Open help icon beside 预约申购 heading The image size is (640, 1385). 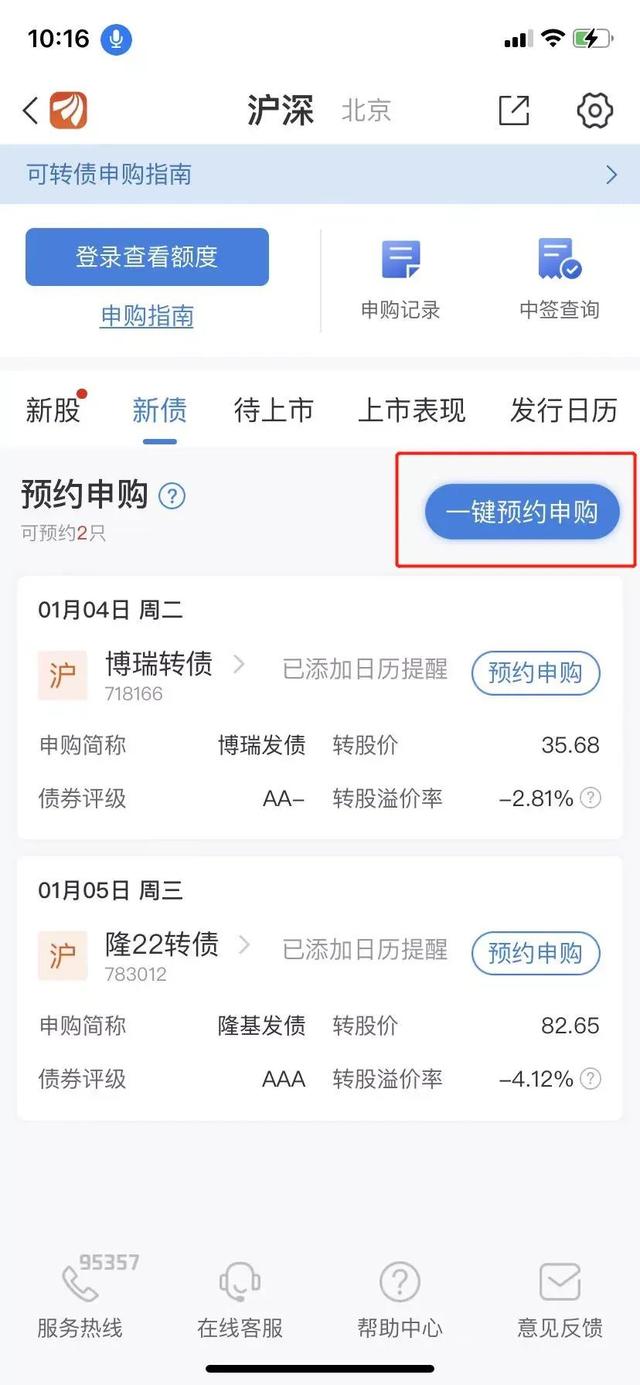(x=172, y=496)
